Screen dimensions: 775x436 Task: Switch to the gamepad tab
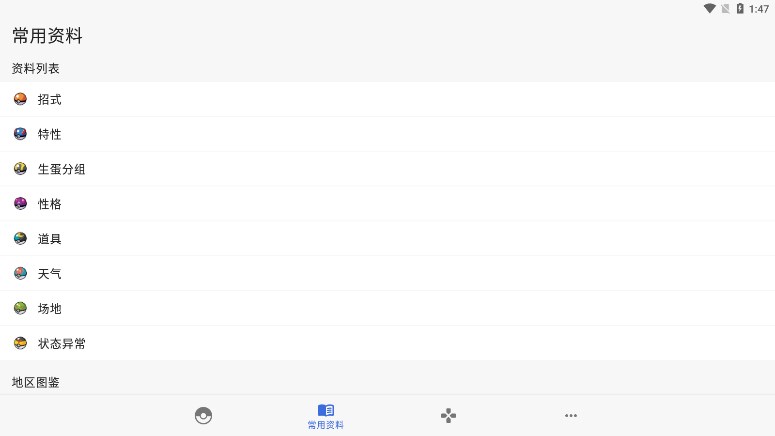point(449,415)
